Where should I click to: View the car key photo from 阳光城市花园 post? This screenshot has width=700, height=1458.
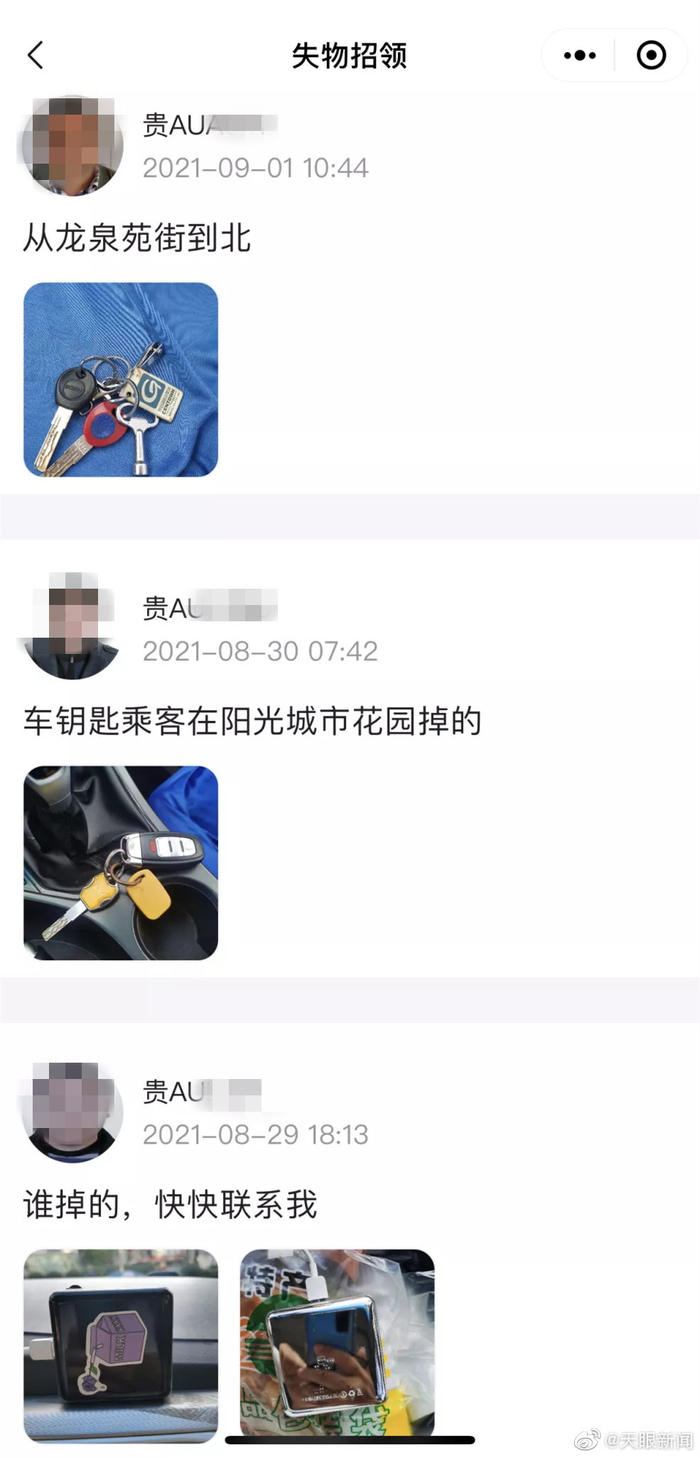pyautogui.click(x=121, y=863)
